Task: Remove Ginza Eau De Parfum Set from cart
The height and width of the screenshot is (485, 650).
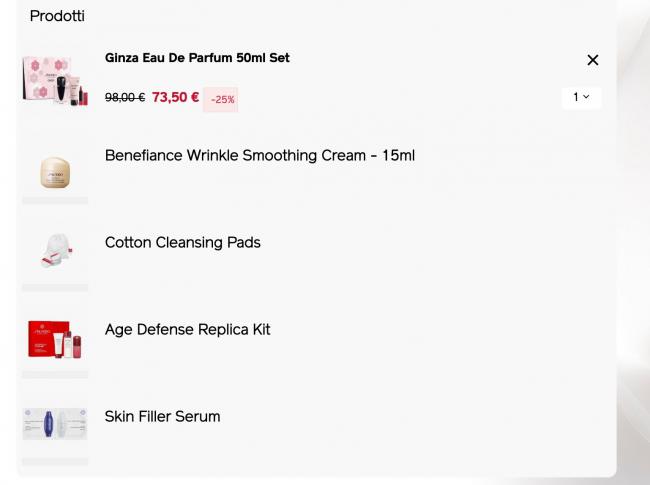Action: [x=592, y=60]
